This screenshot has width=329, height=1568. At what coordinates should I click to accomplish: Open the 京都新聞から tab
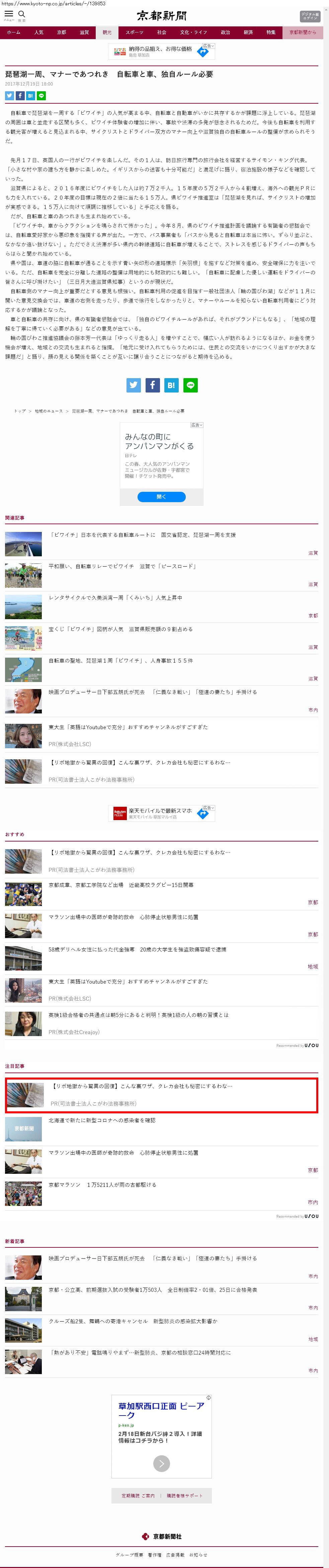(302, 32)
